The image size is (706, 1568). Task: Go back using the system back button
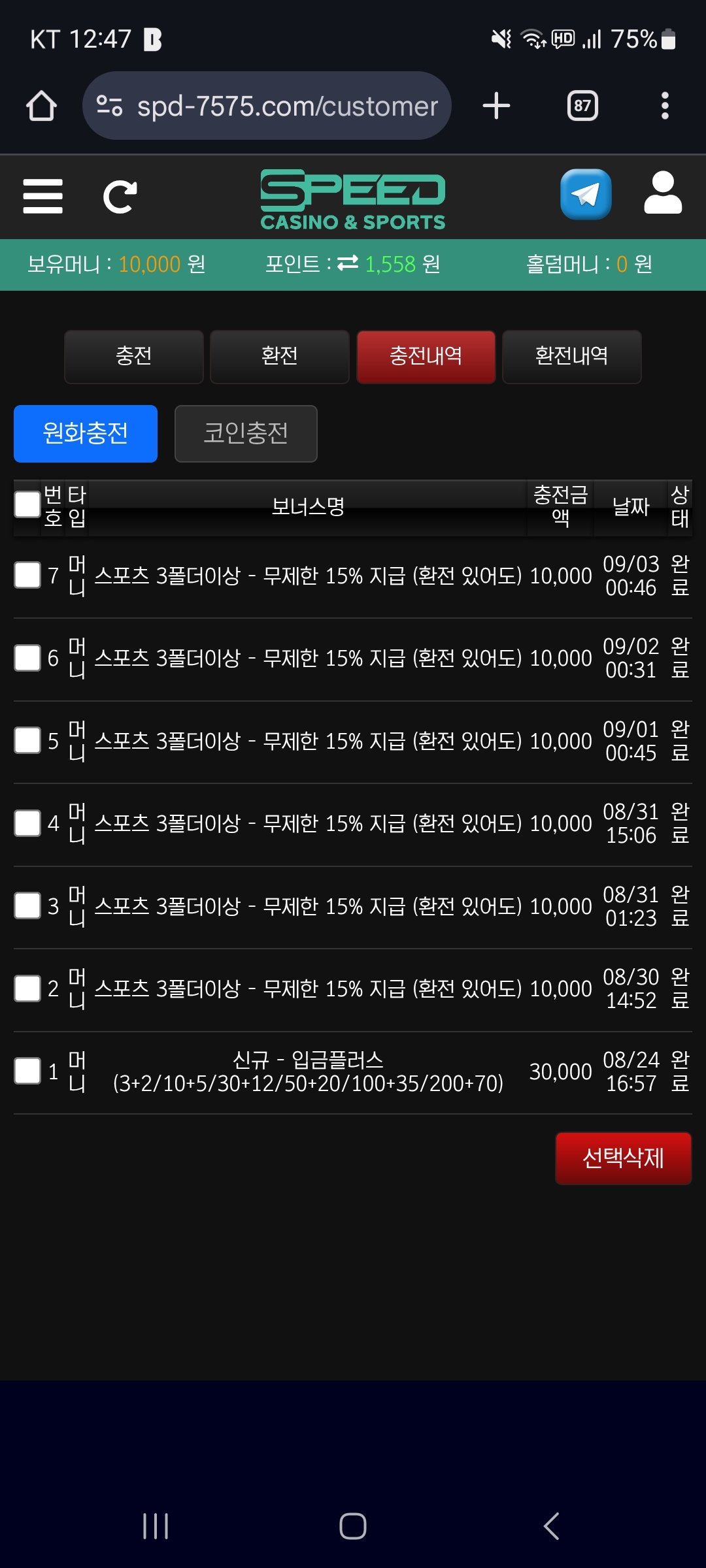(x=552, y=1526)
